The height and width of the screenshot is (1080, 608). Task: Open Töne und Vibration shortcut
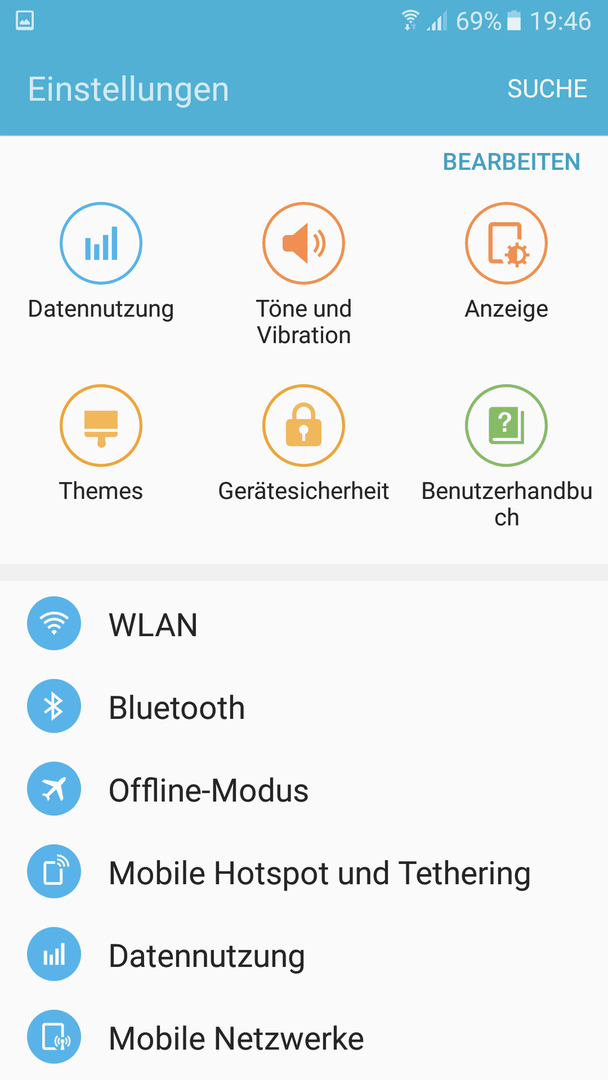coord(304,274)
